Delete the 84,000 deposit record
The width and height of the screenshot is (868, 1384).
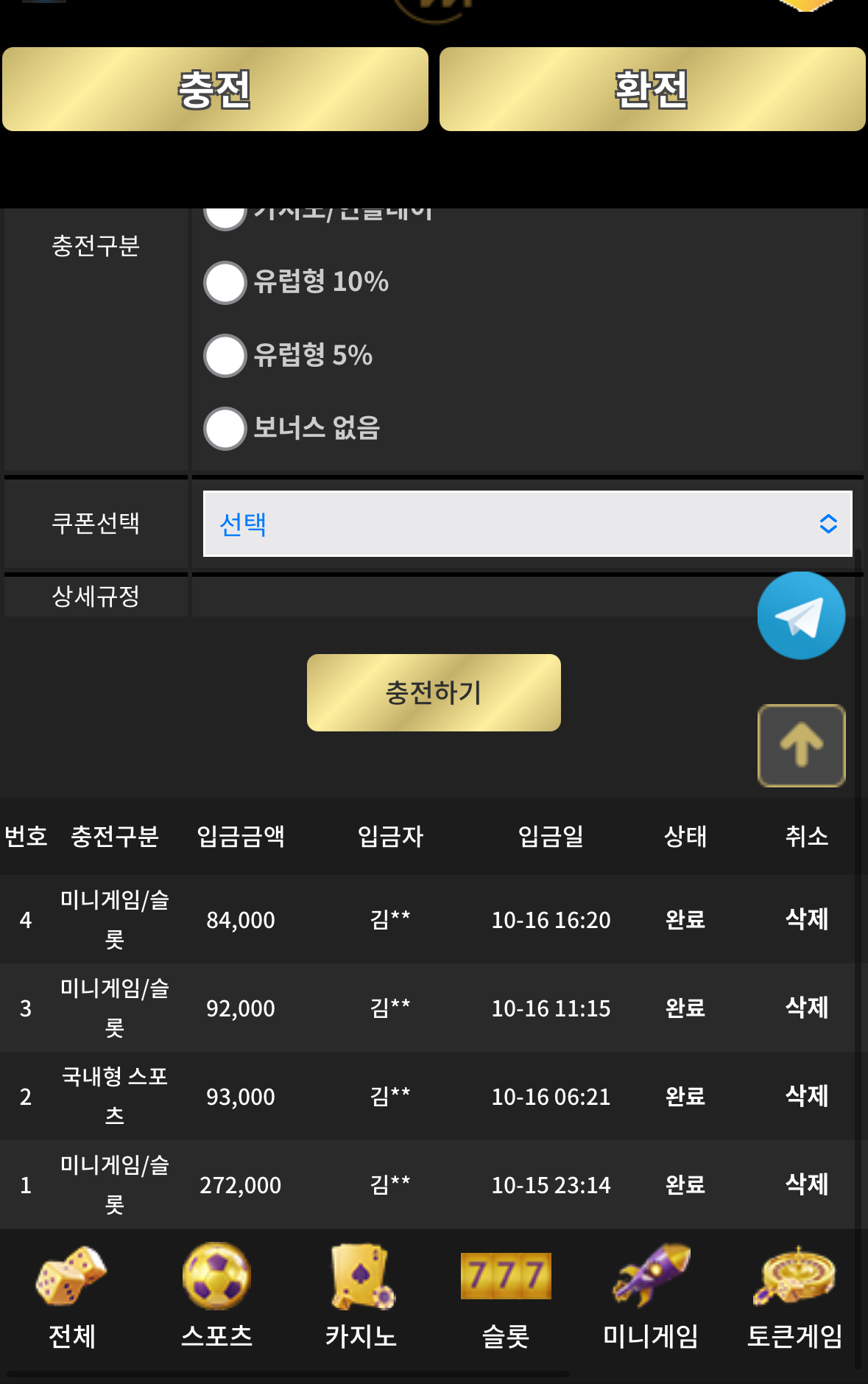pyautogui.click(x=806, y=919)
